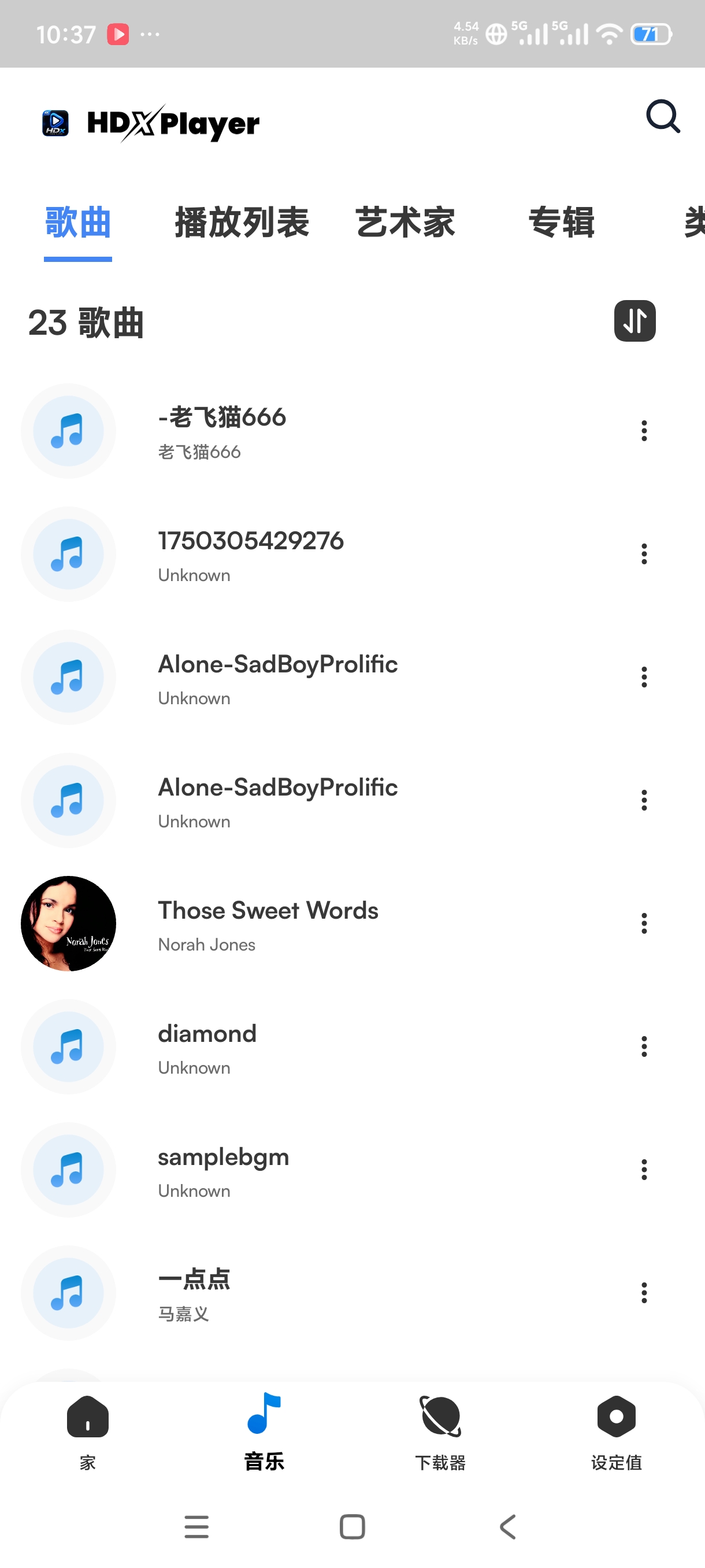Screen dimensions: 705x1568
Task: Open more options for samplebgm
Action: point(644,1169)
